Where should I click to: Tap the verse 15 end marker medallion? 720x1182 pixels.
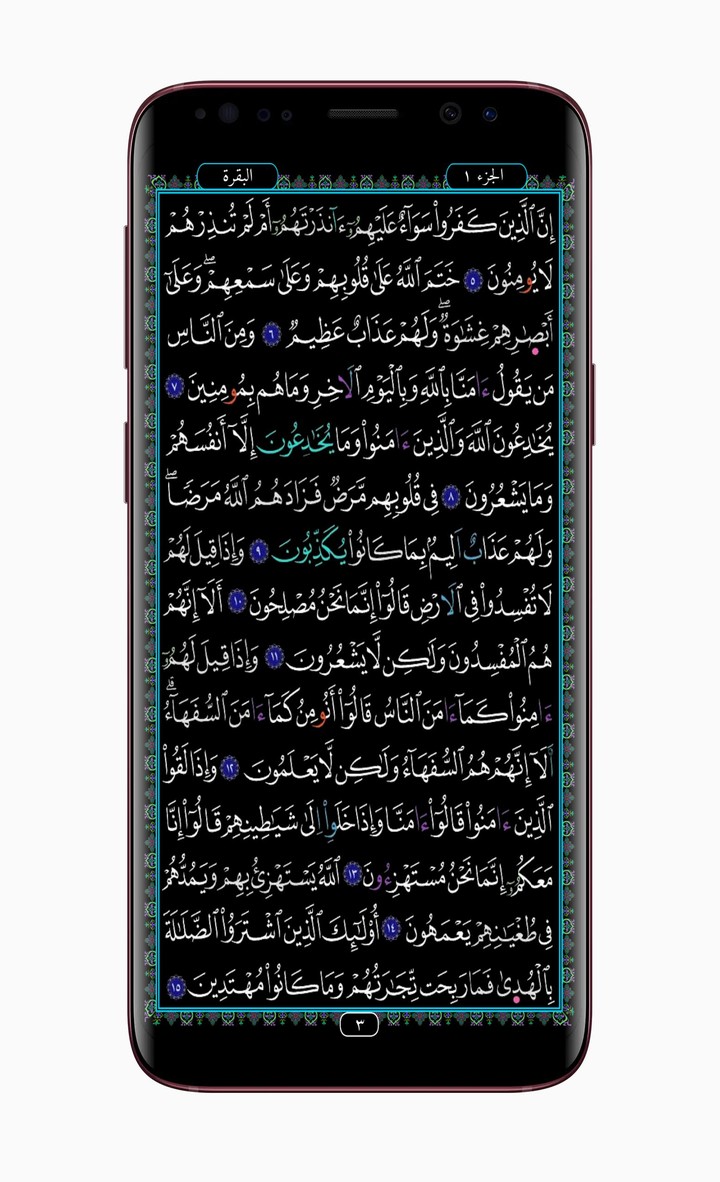[x=177, y=986]
